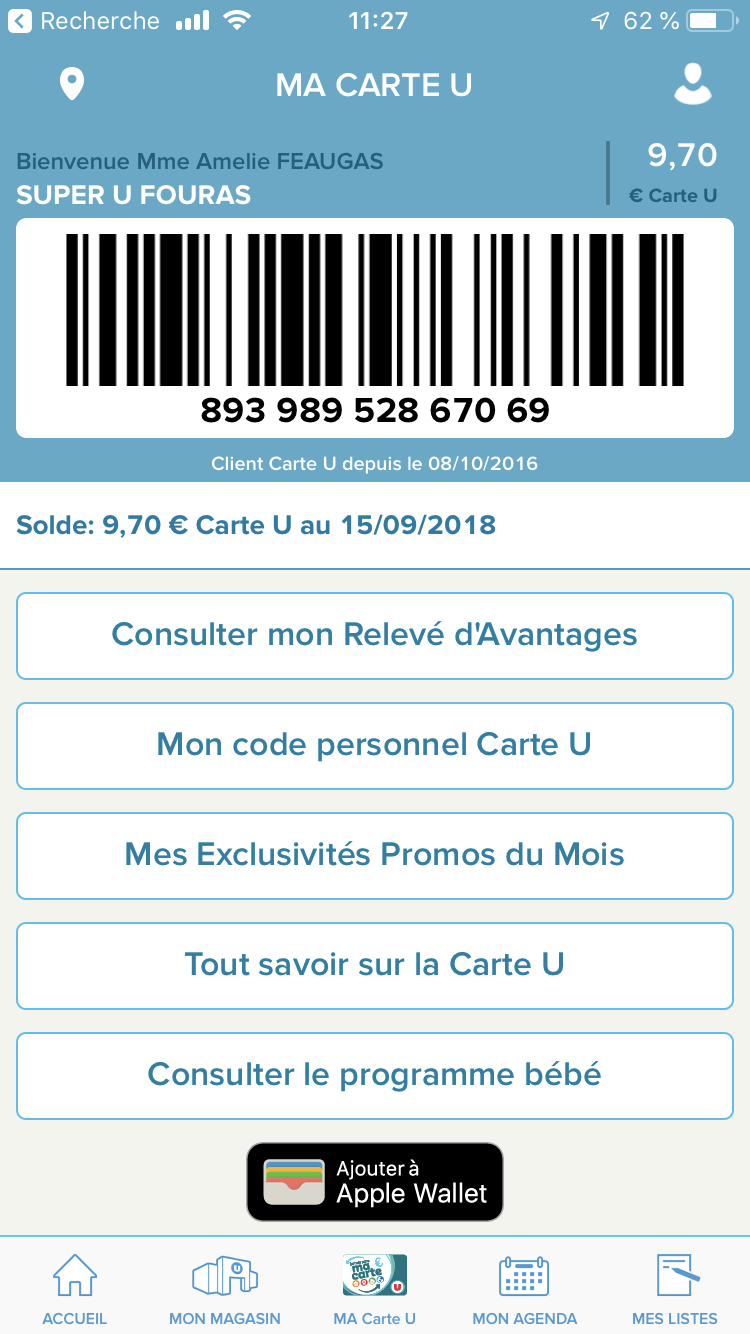The image size is (750, 1334).
Task: Select the Ma Carte U tab
Action: 375,1289
